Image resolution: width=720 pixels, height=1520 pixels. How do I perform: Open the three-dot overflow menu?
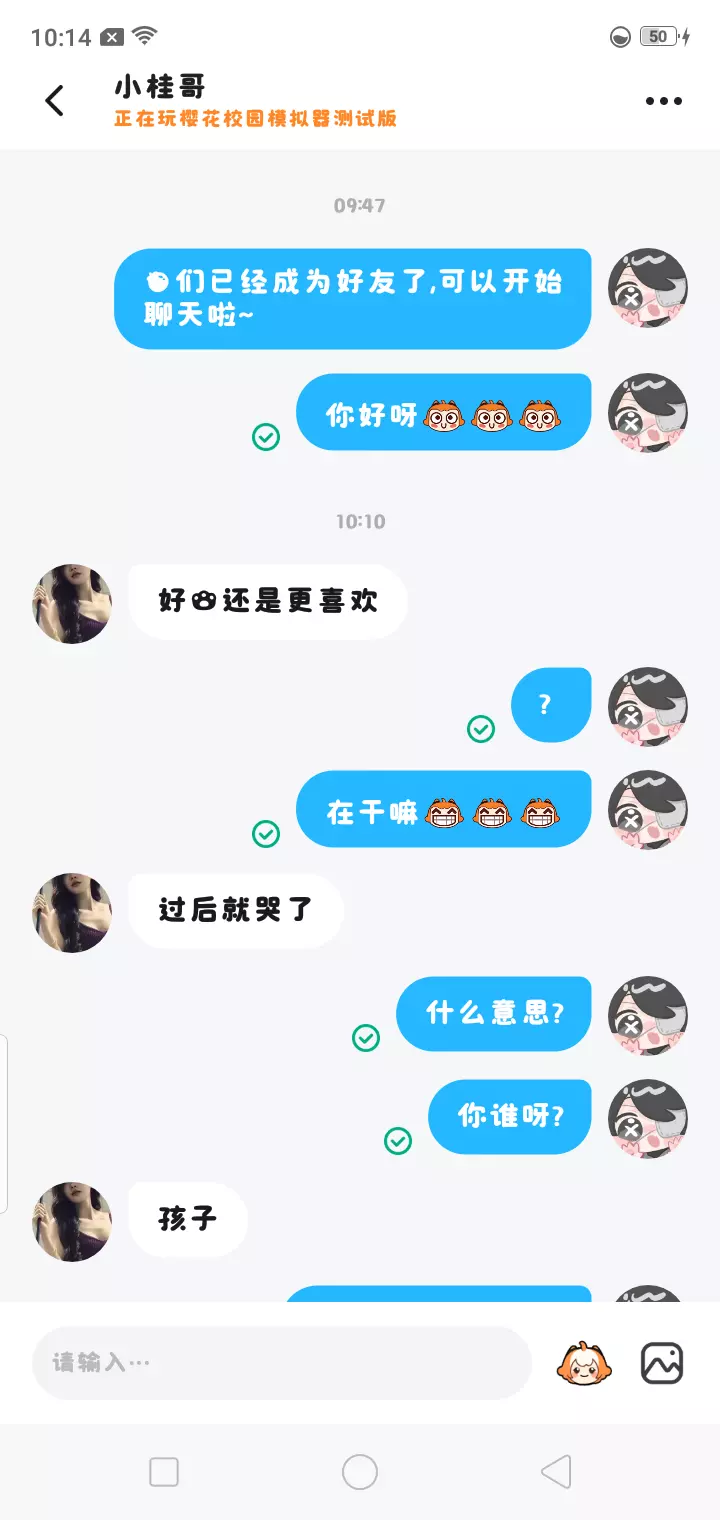[x=664, y=101]
